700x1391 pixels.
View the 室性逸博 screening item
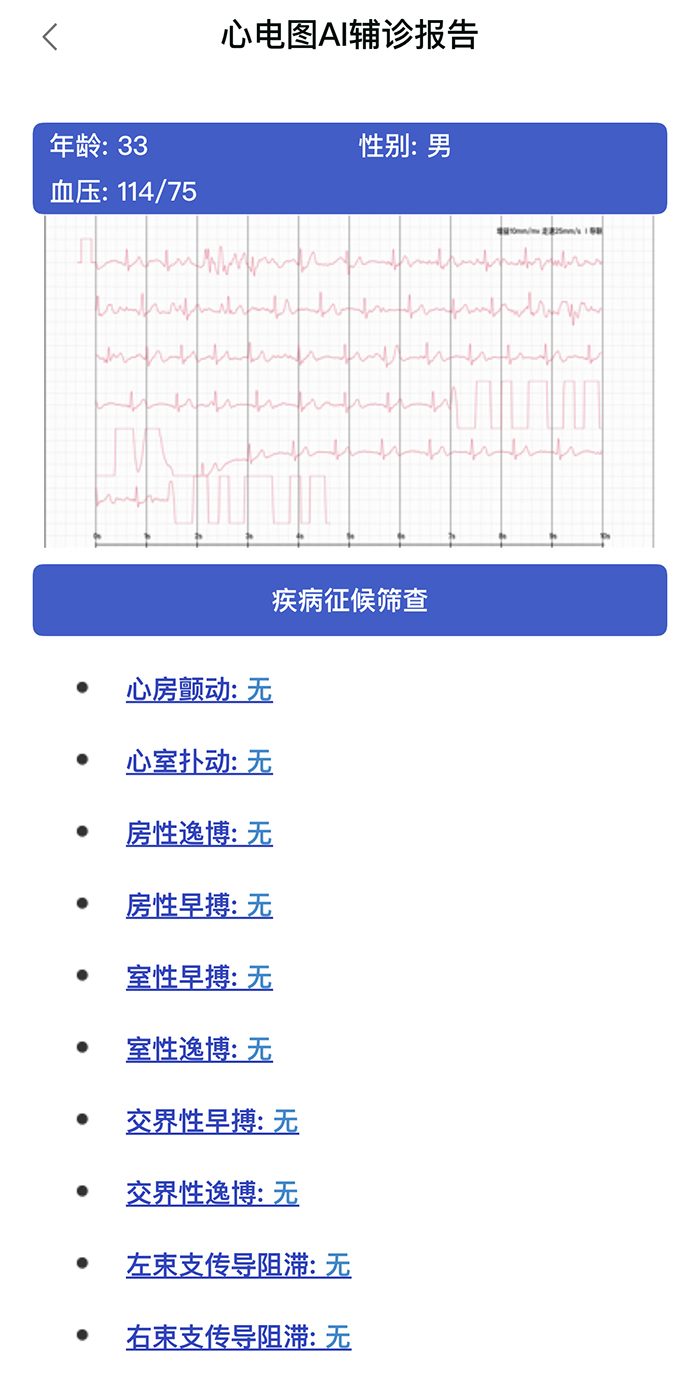199,1049
